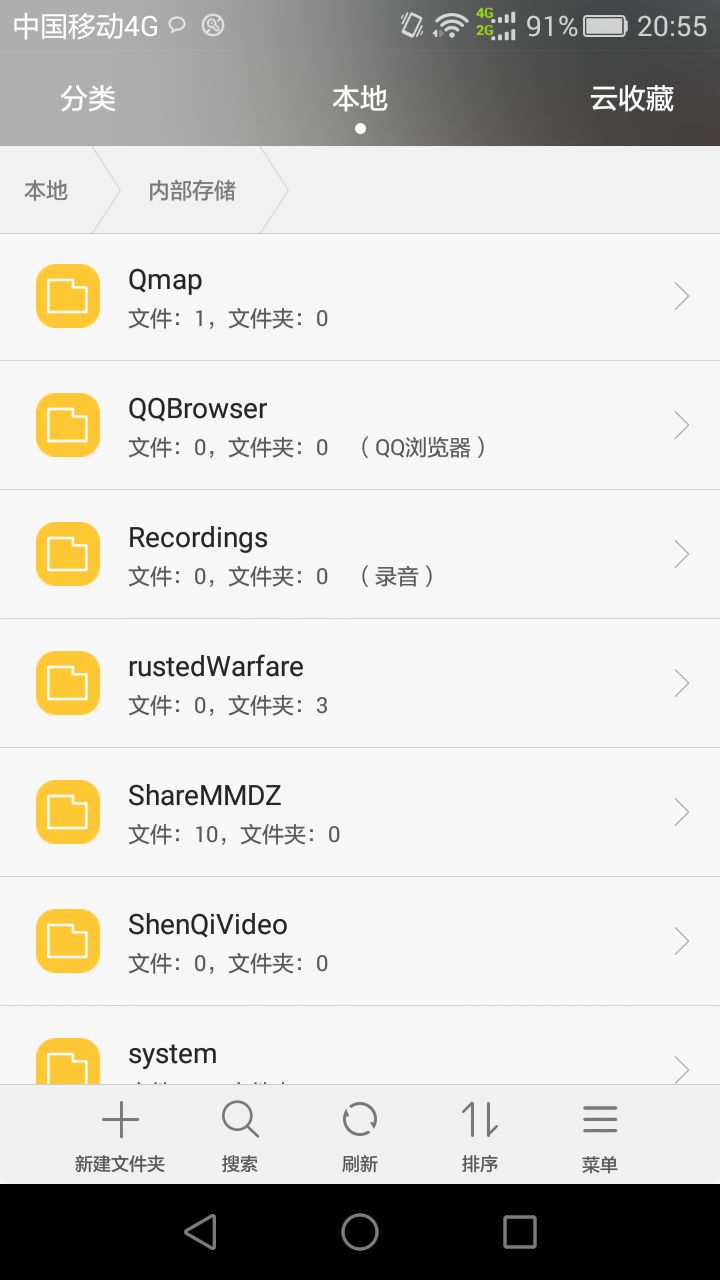Open the rustedWarfare folder
Viewport: 720px width, 1280px height.
[360, 684]
